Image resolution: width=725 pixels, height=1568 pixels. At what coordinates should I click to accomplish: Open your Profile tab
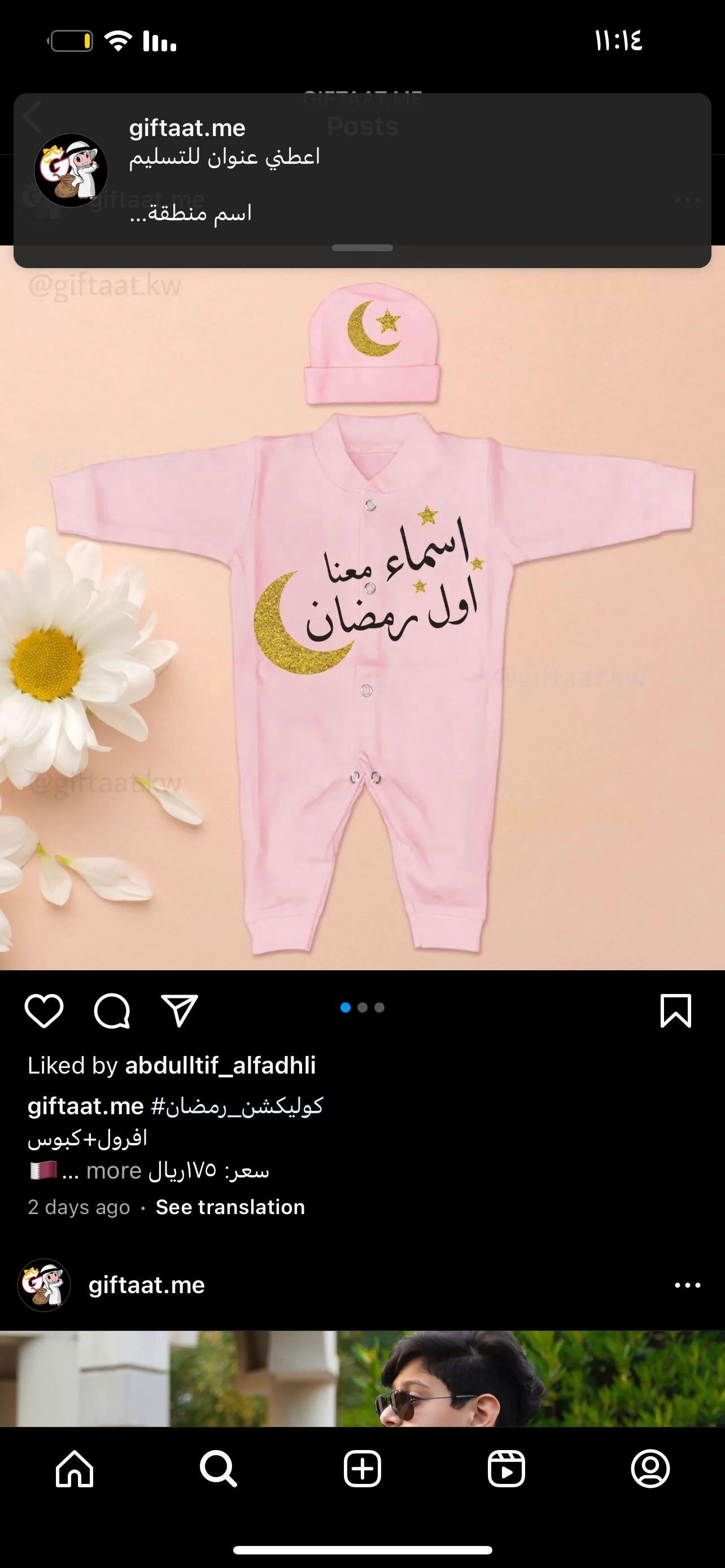650,1469
